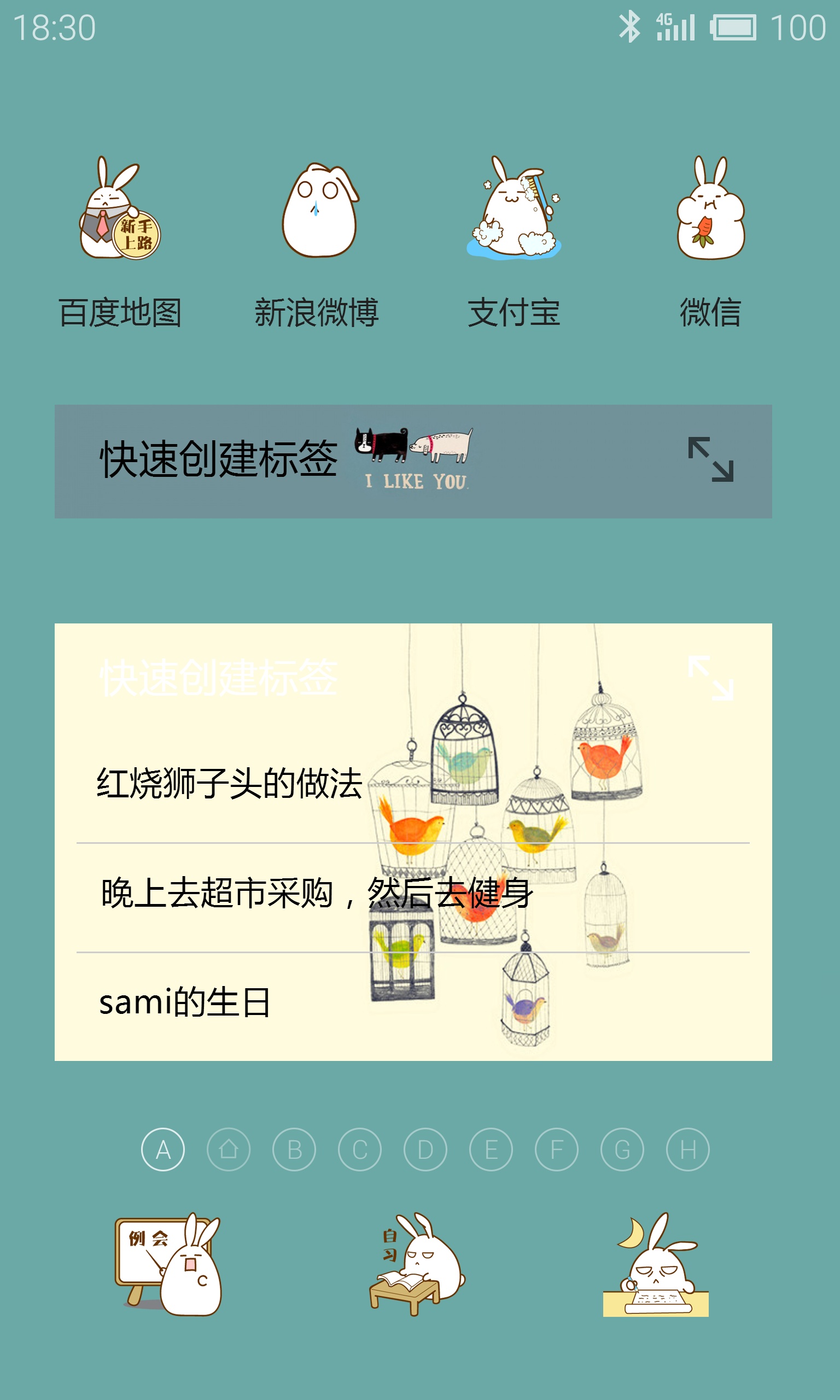Screen dimensions: 840x1400
Task: Open the note 晚上去超市采购，然后去健身
Action: pyautogui.click(x=317, y=894)
